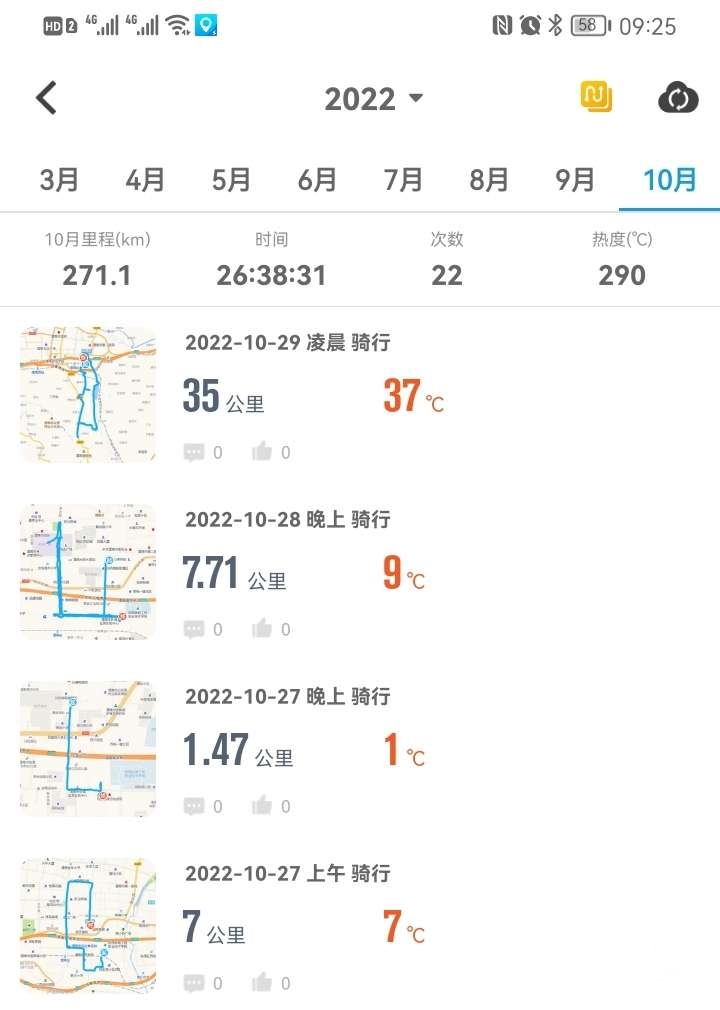This screenshot has height=1010, width=720.
Task: Comment on the 2022-10-27 上午 ride
Action: click(195, 983)
